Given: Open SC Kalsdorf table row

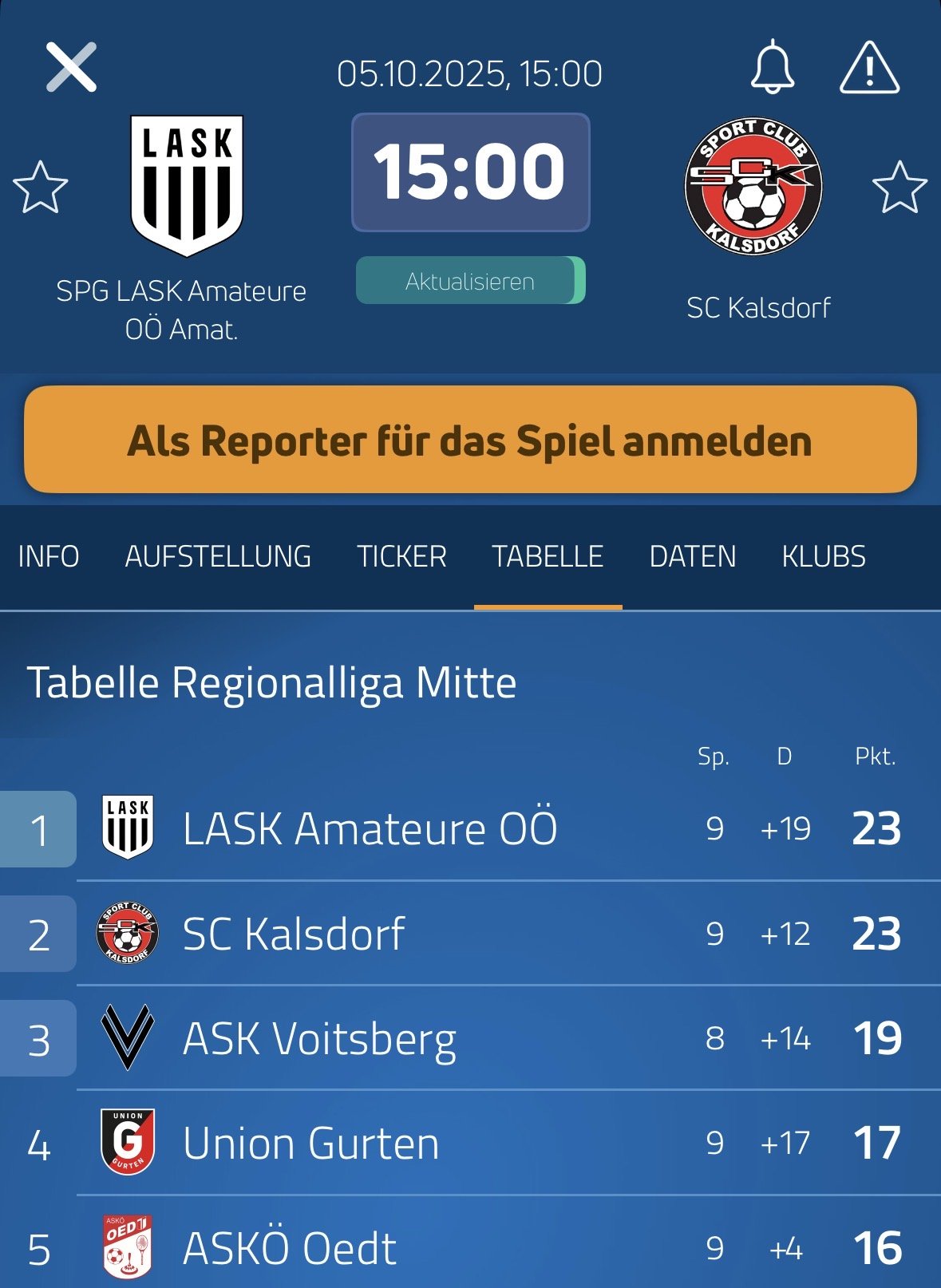Looking at the screenshot, I should (x=294, y=934).
